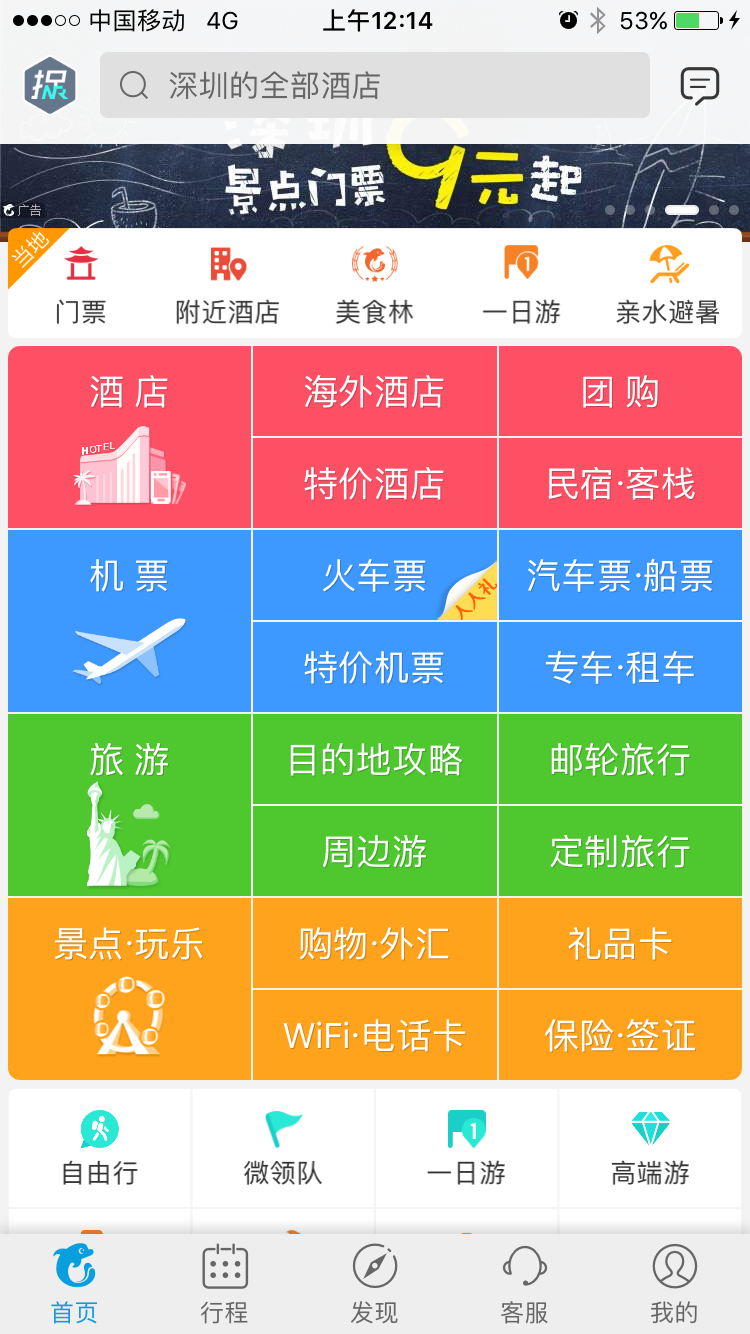Select 火车票 train tickets
Image resolution: width=750 pixels, height=1334 pixels.
pos(374,575)
